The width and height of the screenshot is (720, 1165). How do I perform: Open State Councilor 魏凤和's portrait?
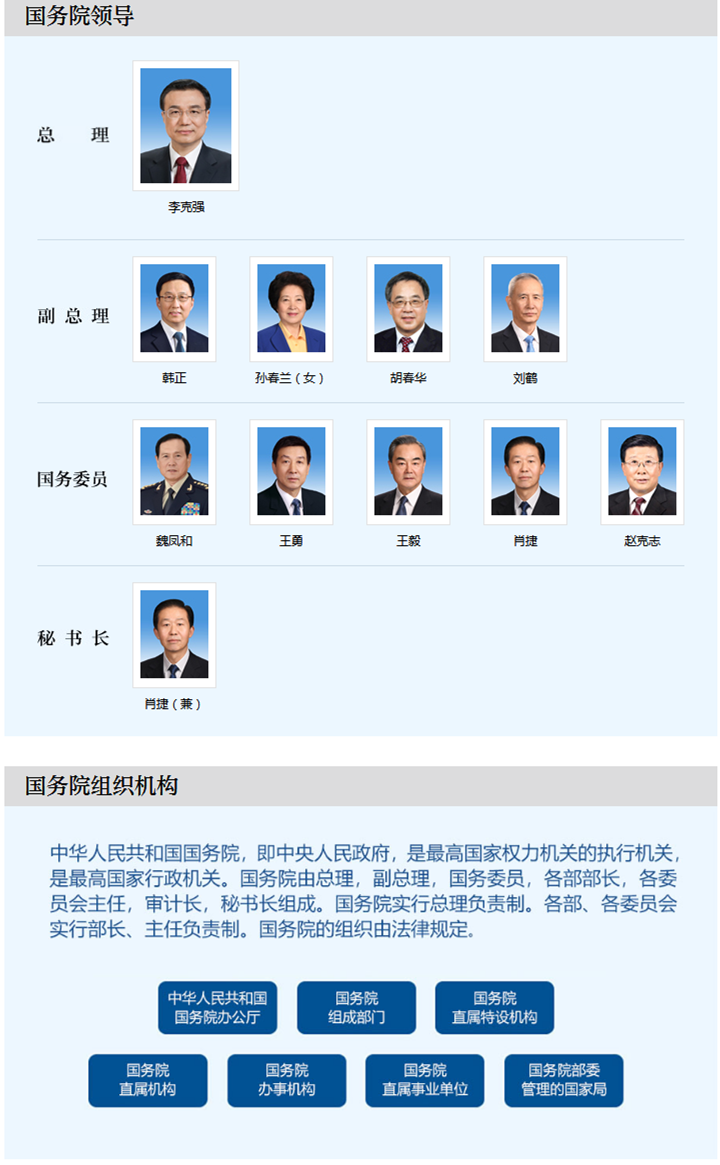coord(174,472)
